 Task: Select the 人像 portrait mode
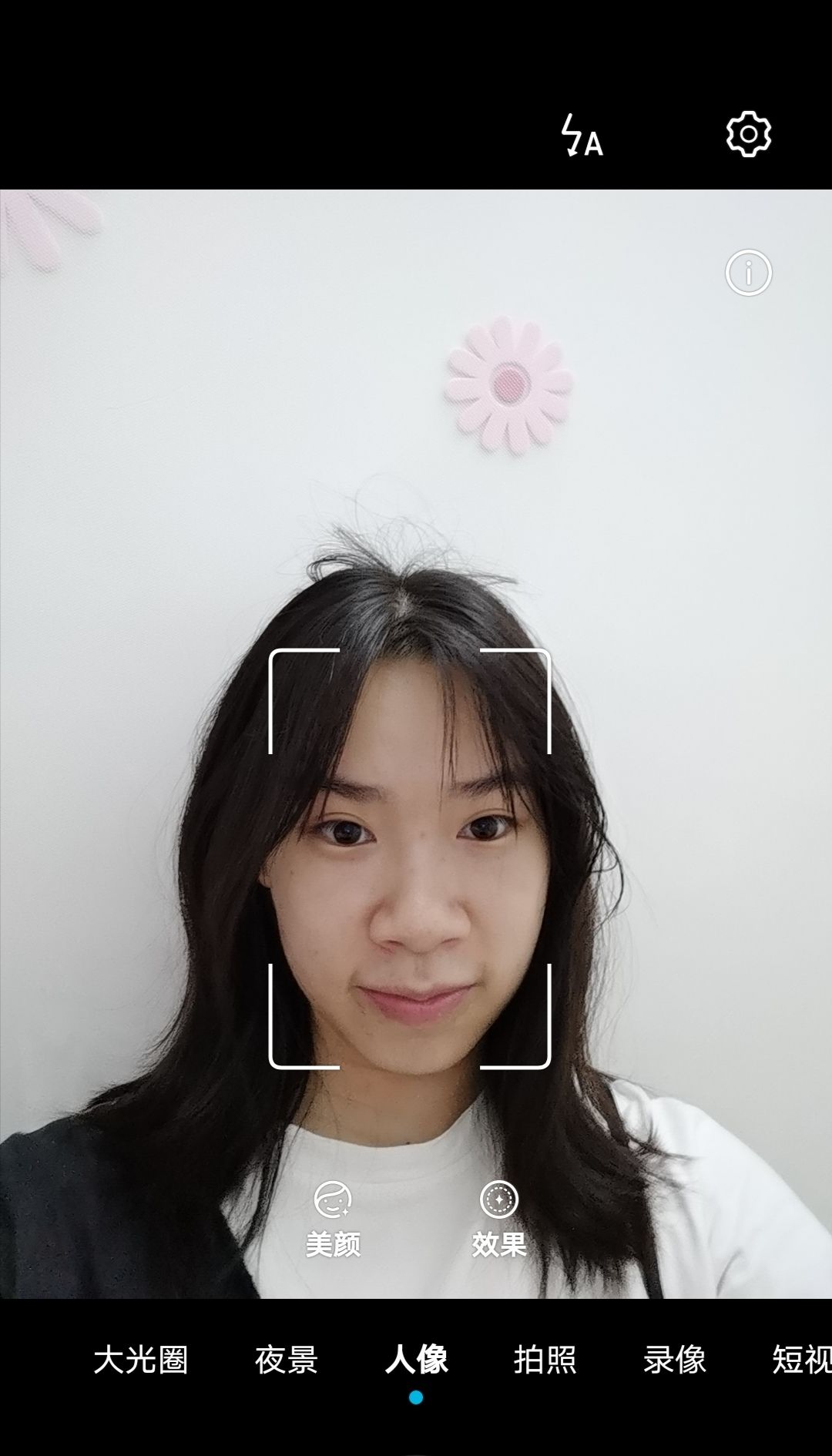[x=416, y=1360]
